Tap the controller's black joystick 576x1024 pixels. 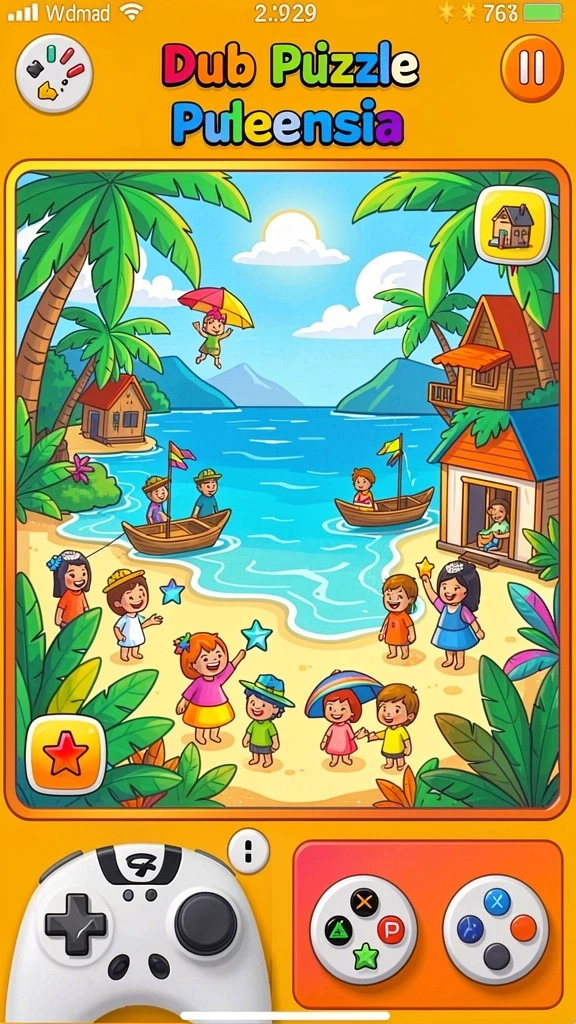[206, 923]
